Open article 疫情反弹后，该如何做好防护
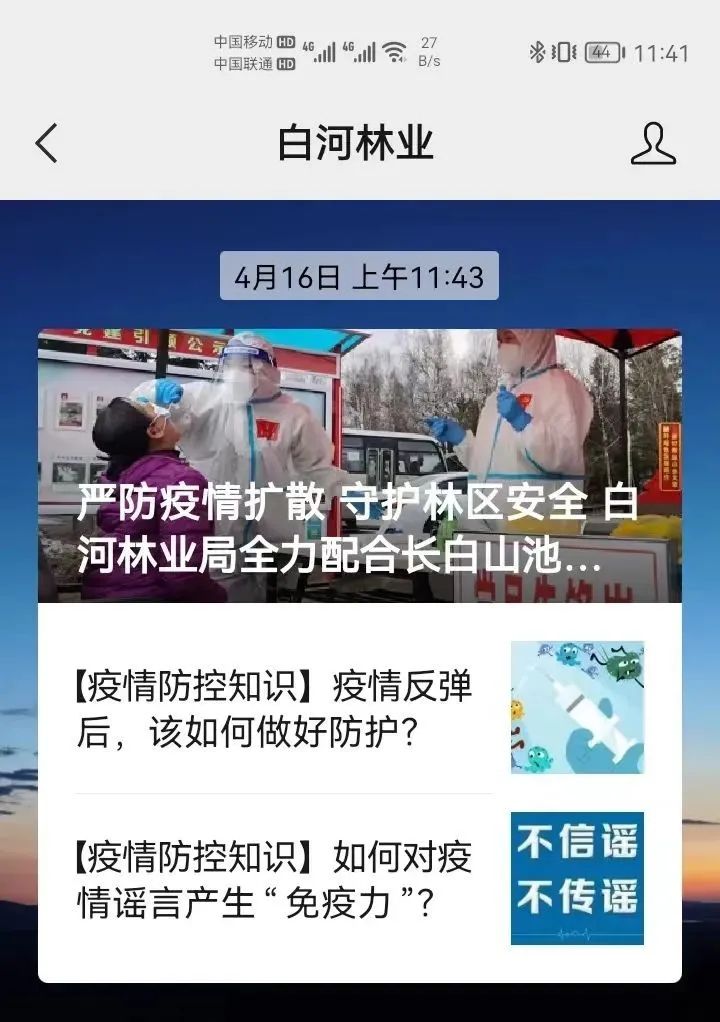Viewport: 720px width, 1022px height. click(275, 709)
